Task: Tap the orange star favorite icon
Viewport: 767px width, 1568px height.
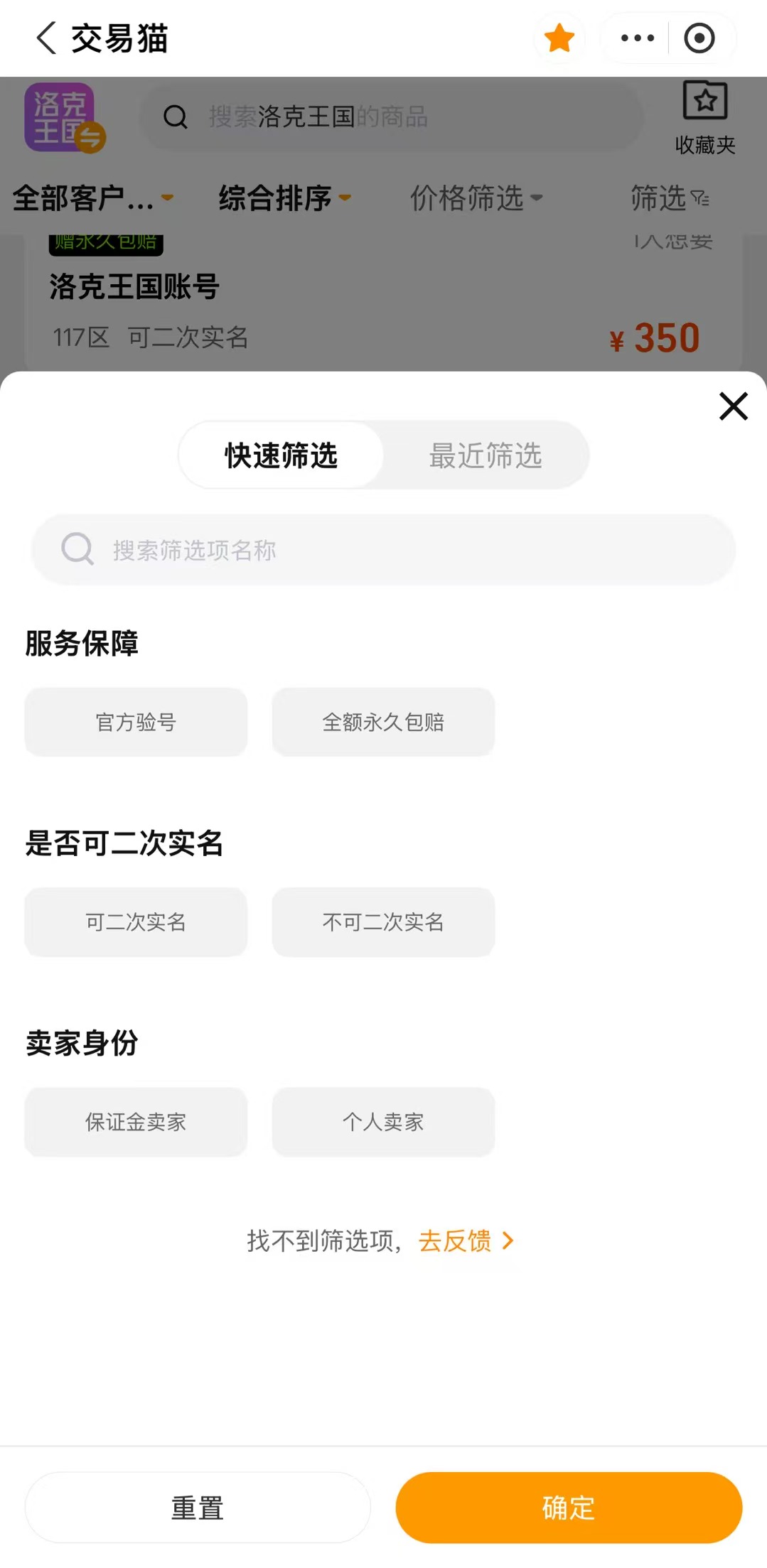Action: click(x=559, y=38)
